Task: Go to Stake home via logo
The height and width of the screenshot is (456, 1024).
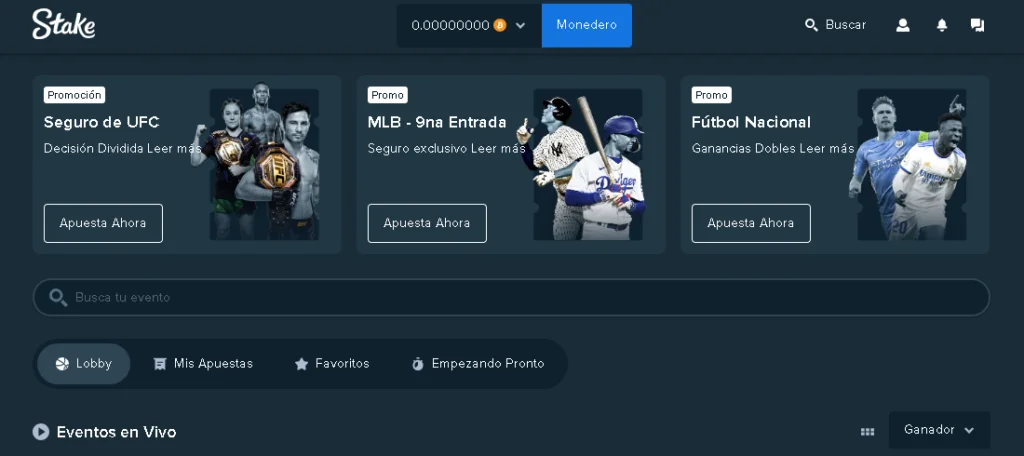Action: click(x=63, y=24)
